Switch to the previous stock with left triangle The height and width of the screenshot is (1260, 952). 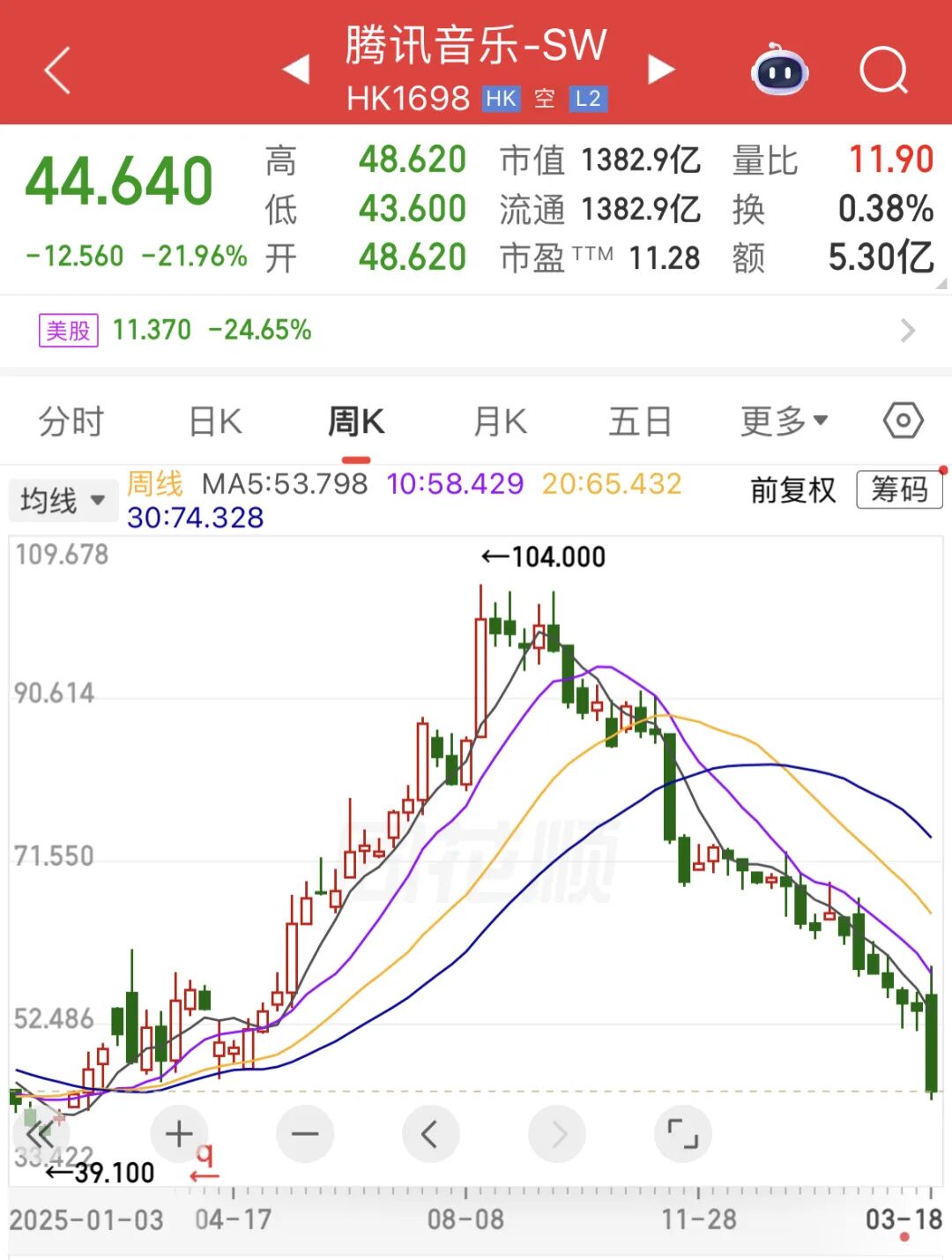[296, 70]
